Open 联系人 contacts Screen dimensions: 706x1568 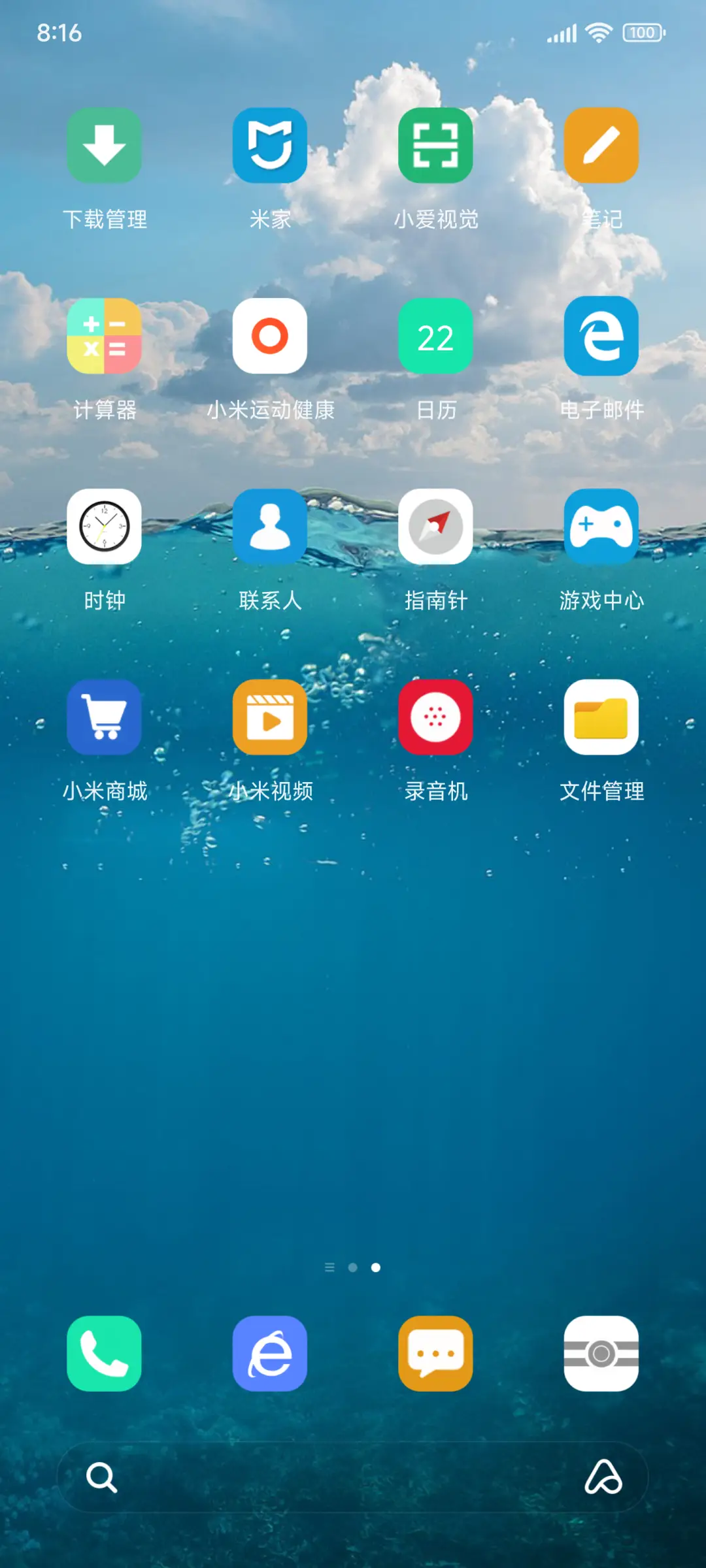pos(270,527)
